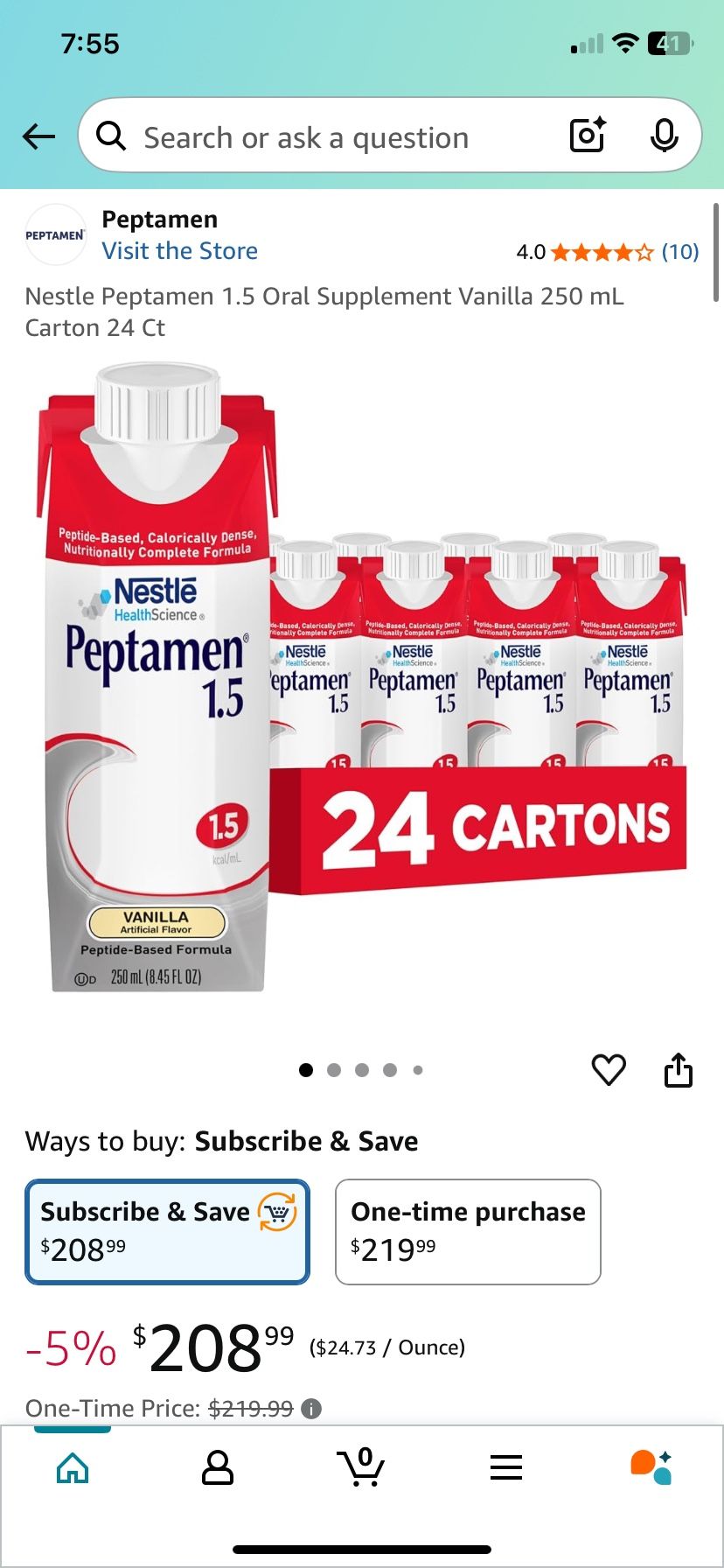Start voice search with microphone
This screenshot has width=724, height=1568.
point(665,136)
